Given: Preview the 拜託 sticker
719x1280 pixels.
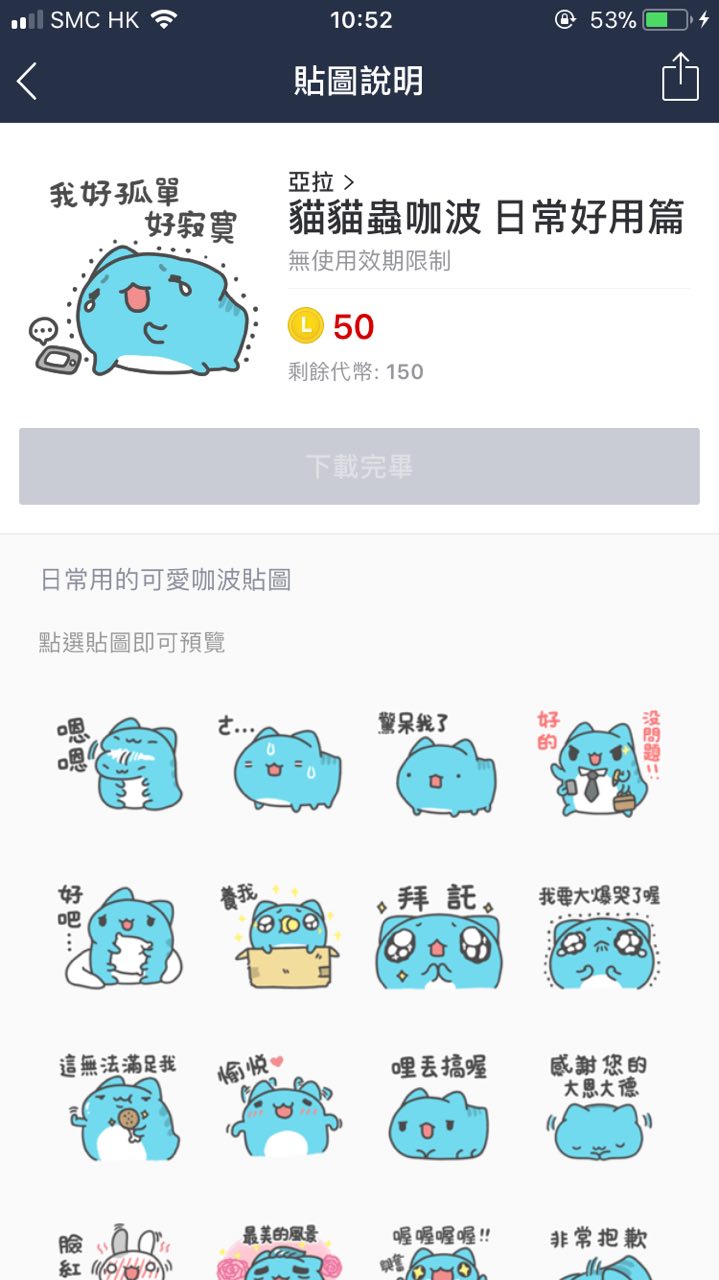Looking at the screenshot, I should point(441,937).
